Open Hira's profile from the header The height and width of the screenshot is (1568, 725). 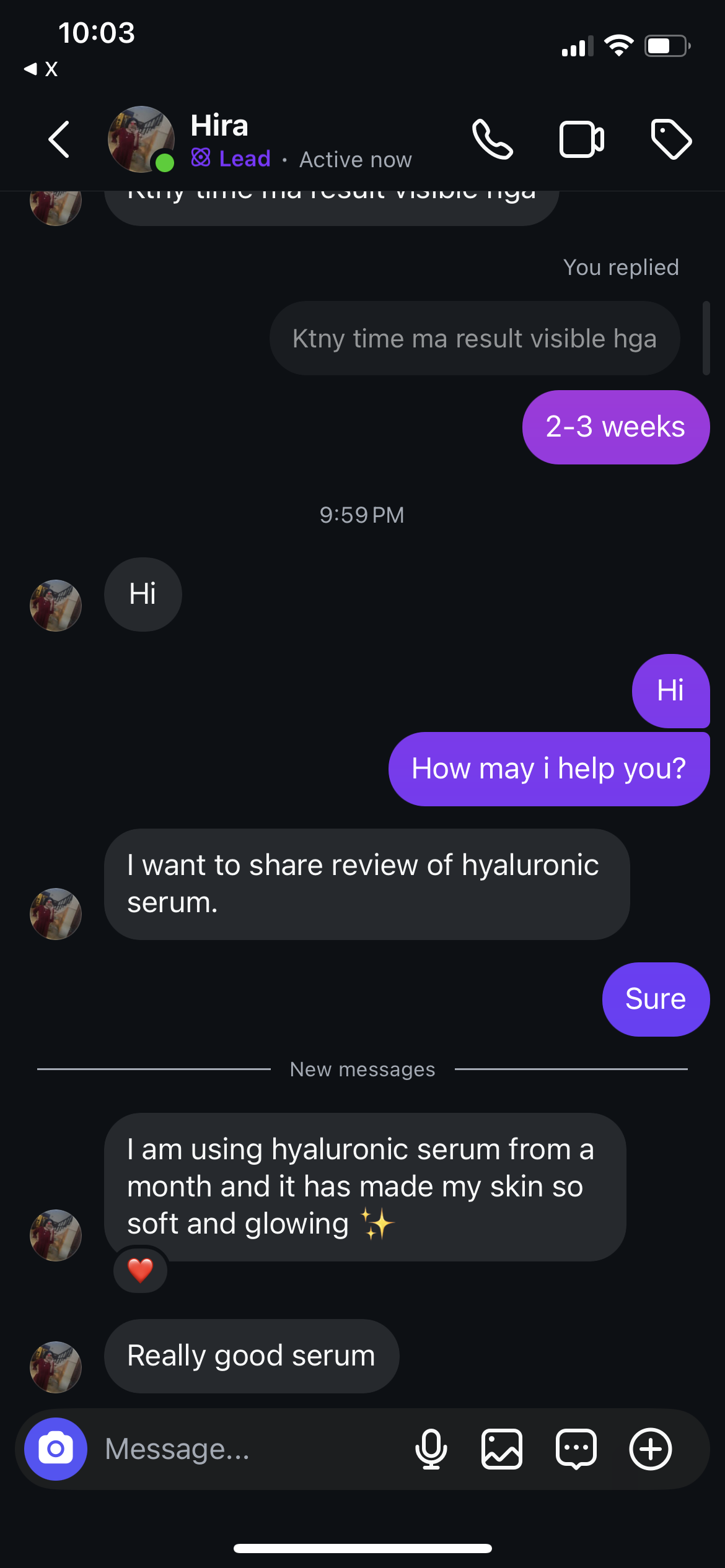(x=219, y=126)
